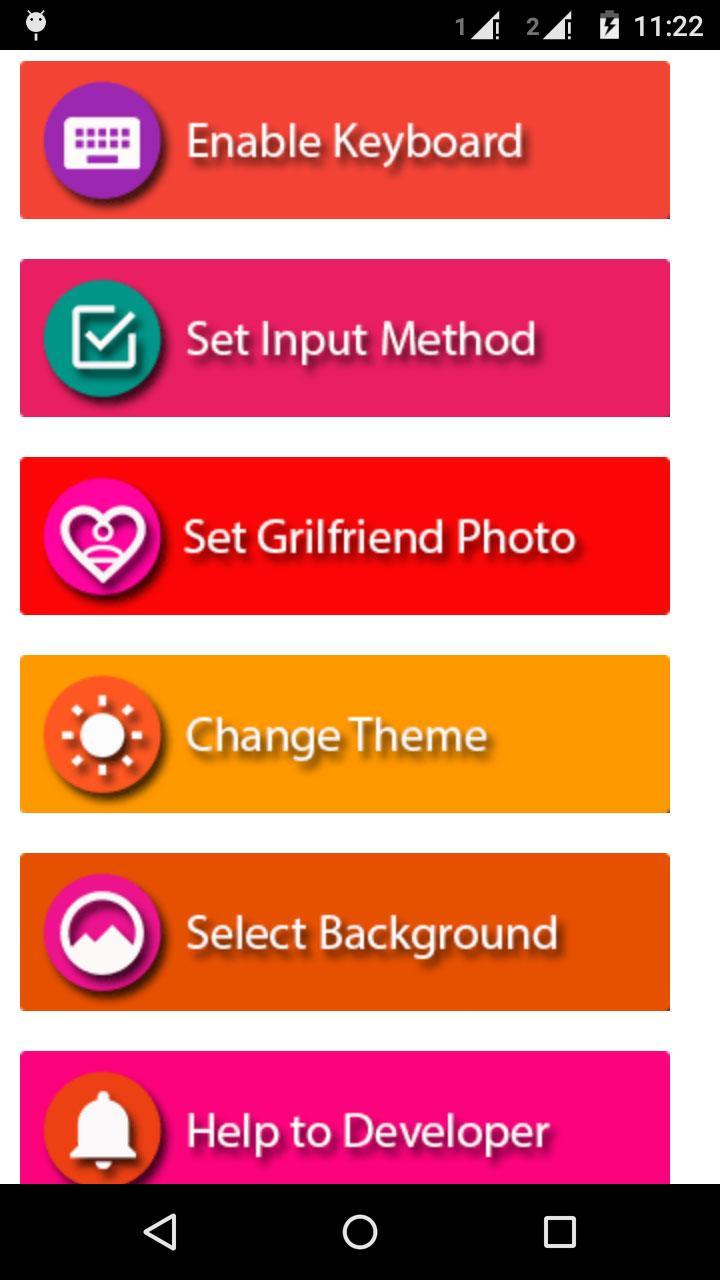Tap the Enable Keyboard button
The height and width of the screenshot is (1280, 720).
(344, 140)
